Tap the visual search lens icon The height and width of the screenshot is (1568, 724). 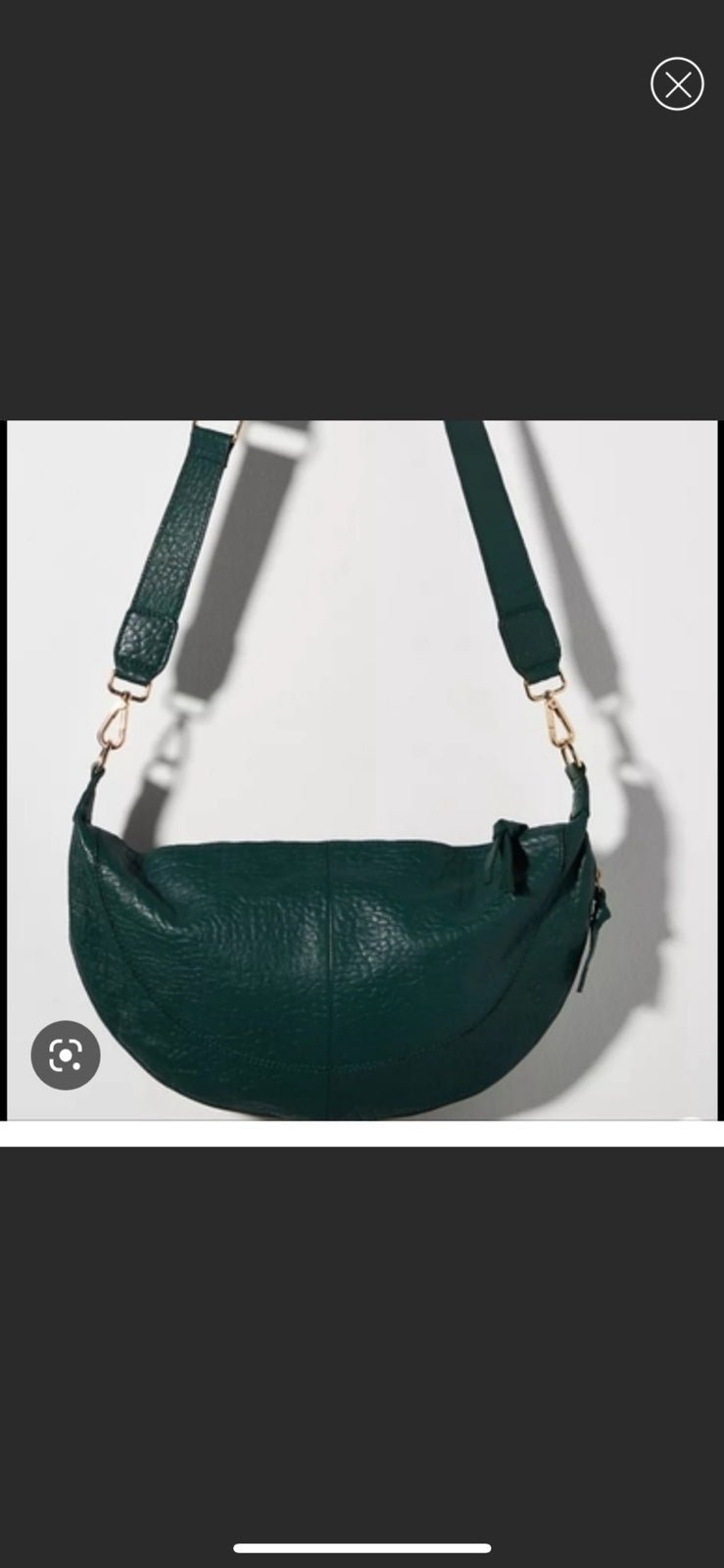(x=66, y=1055)
